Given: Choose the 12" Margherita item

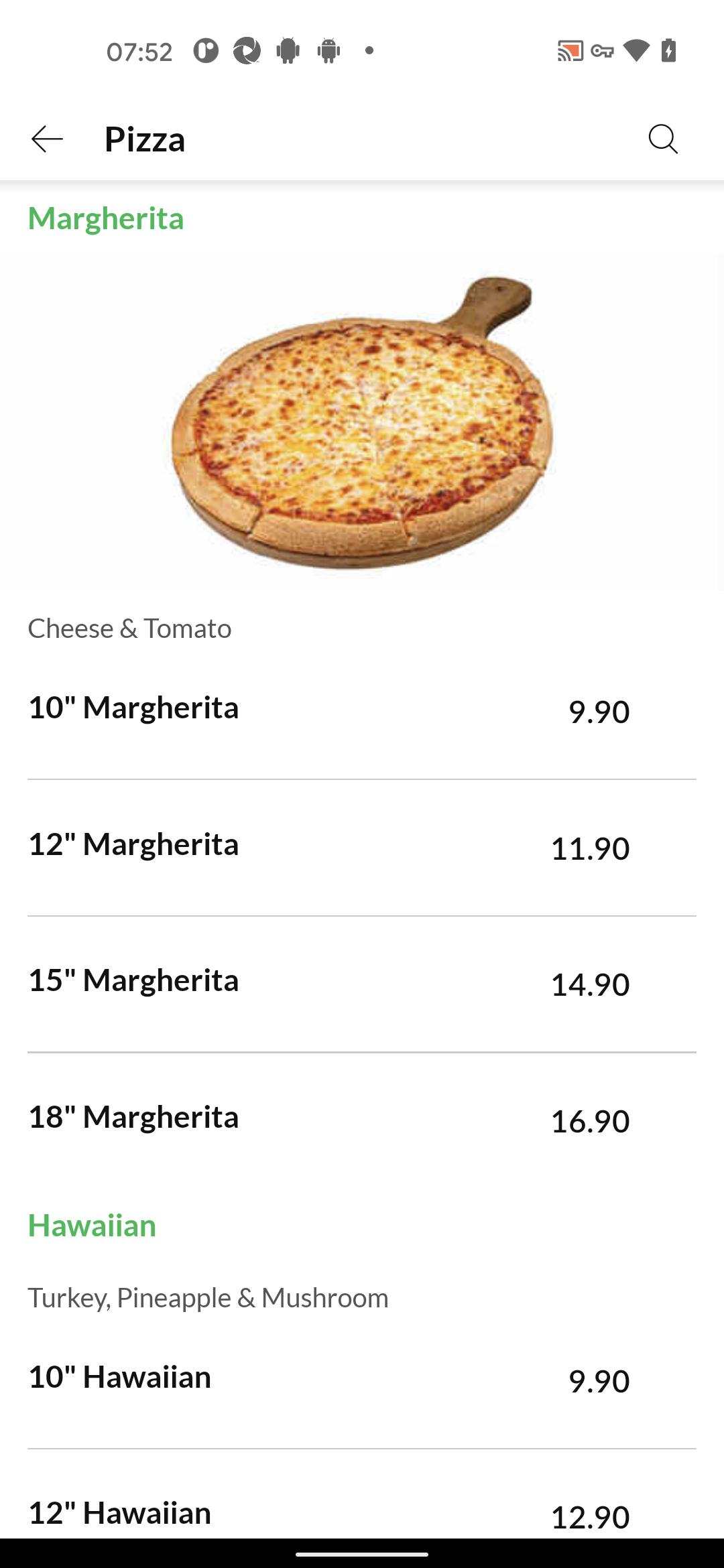Looking at the screenshot, I should [x=362, y=848].
